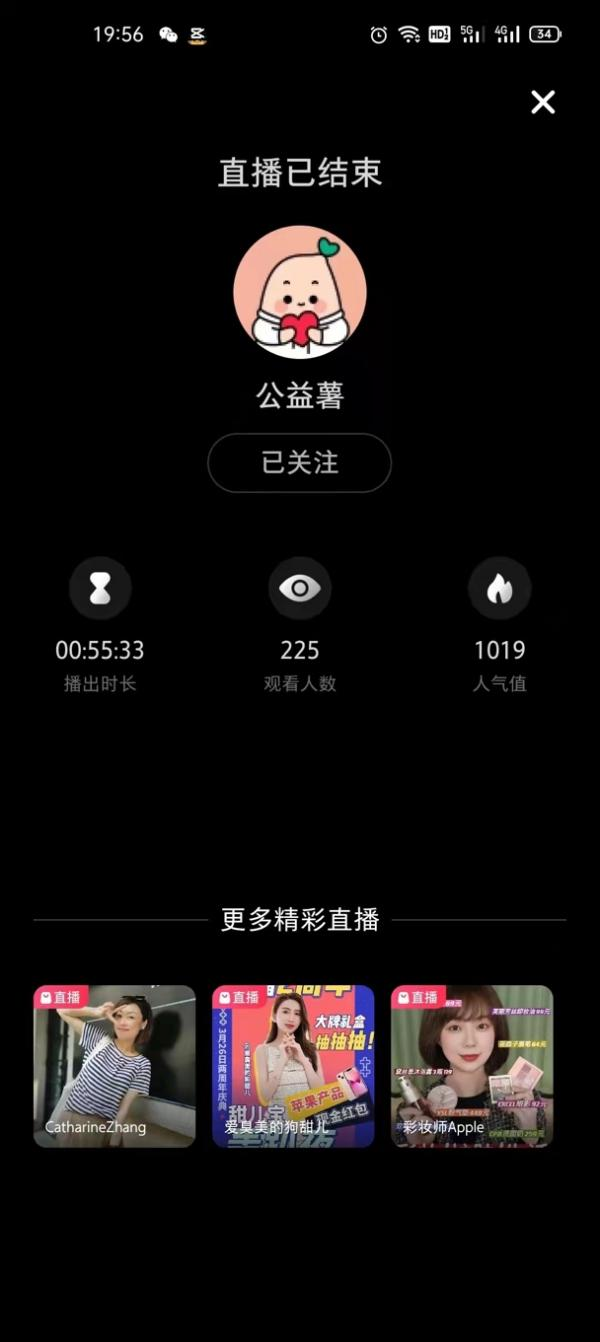Tap the 已关注 button to unfollow
The image size is (600, 1342).
click(299, 463)
